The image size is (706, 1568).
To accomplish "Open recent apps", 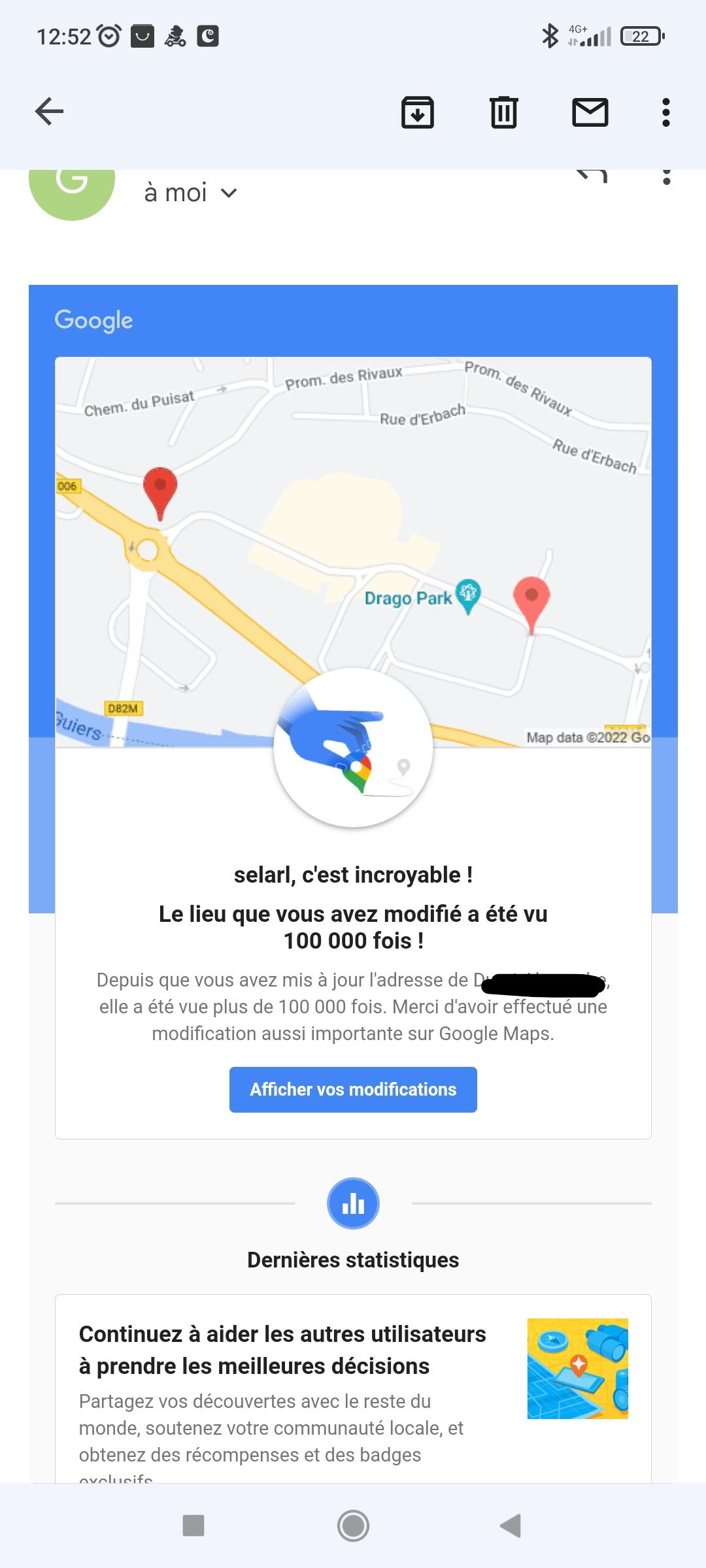I will [193, 1526].
